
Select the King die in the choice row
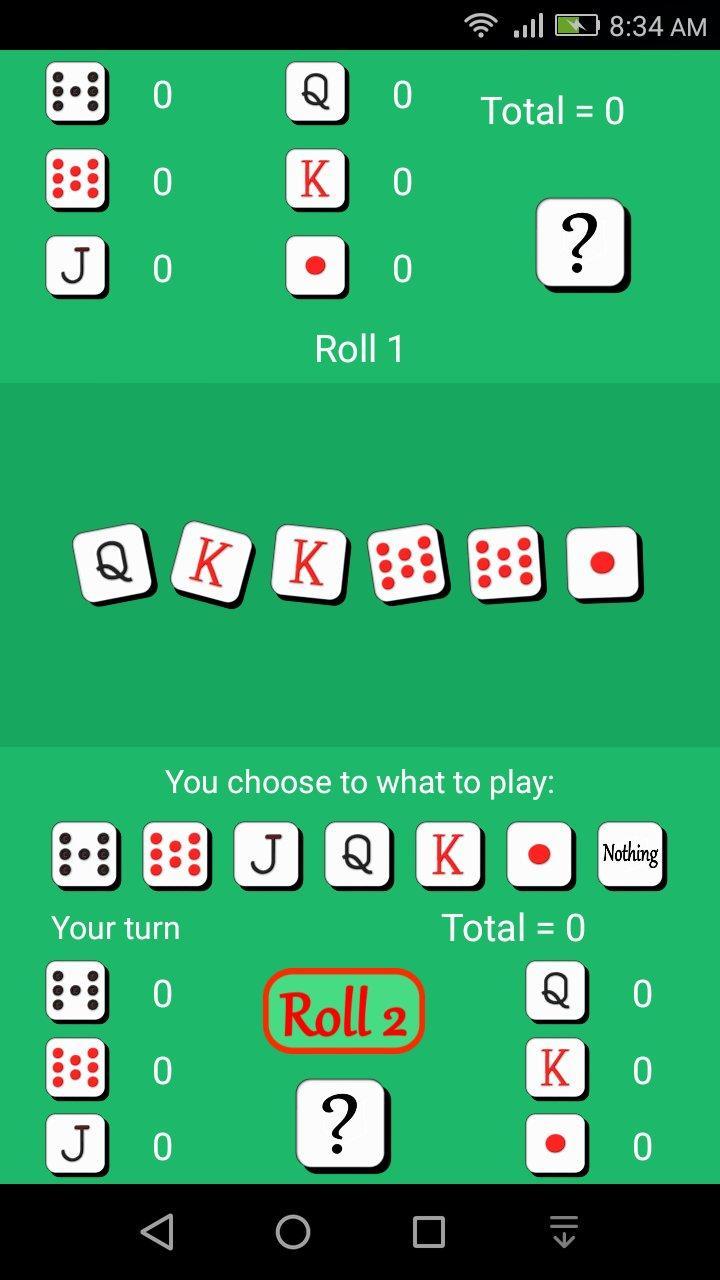(x=448, y=855)
